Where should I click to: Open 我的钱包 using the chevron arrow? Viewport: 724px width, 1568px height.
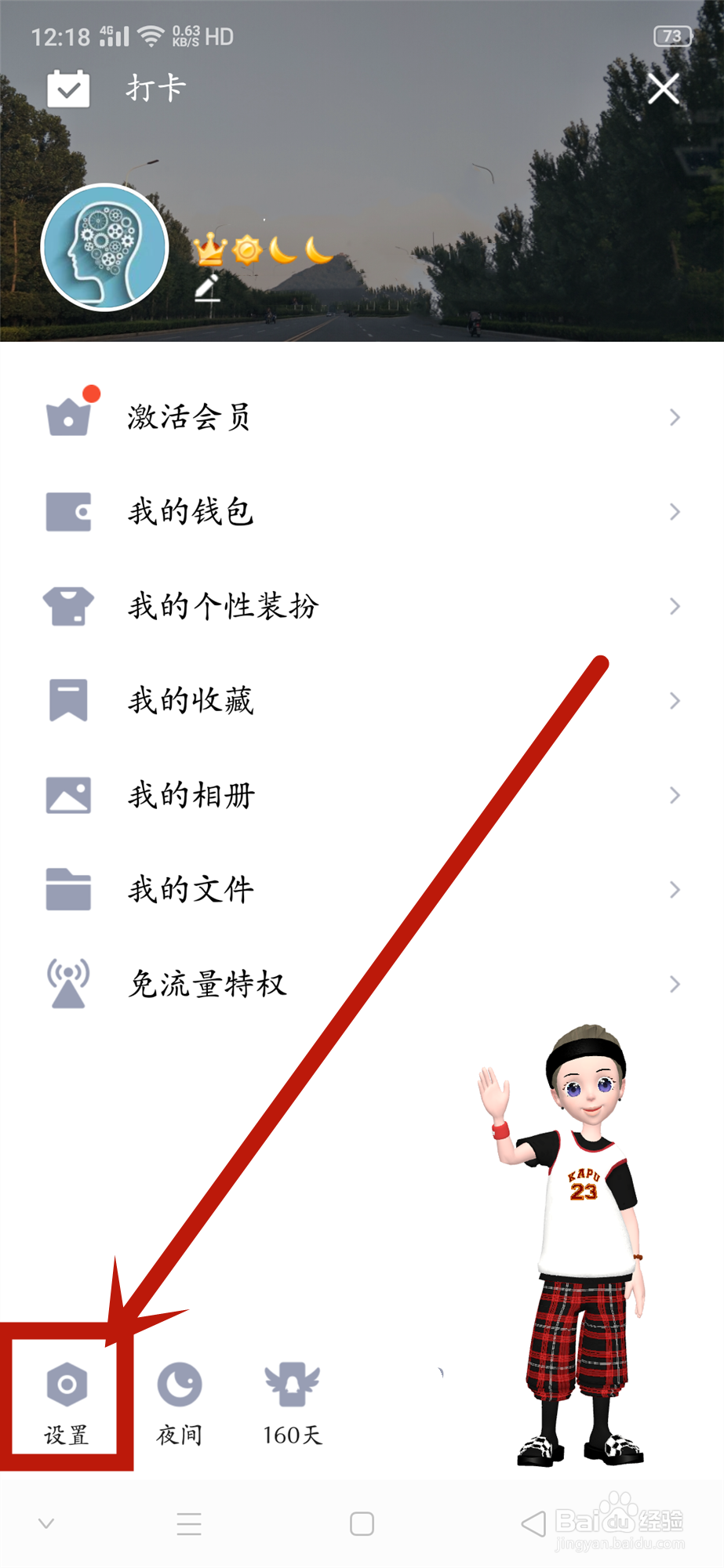point(675,512)
